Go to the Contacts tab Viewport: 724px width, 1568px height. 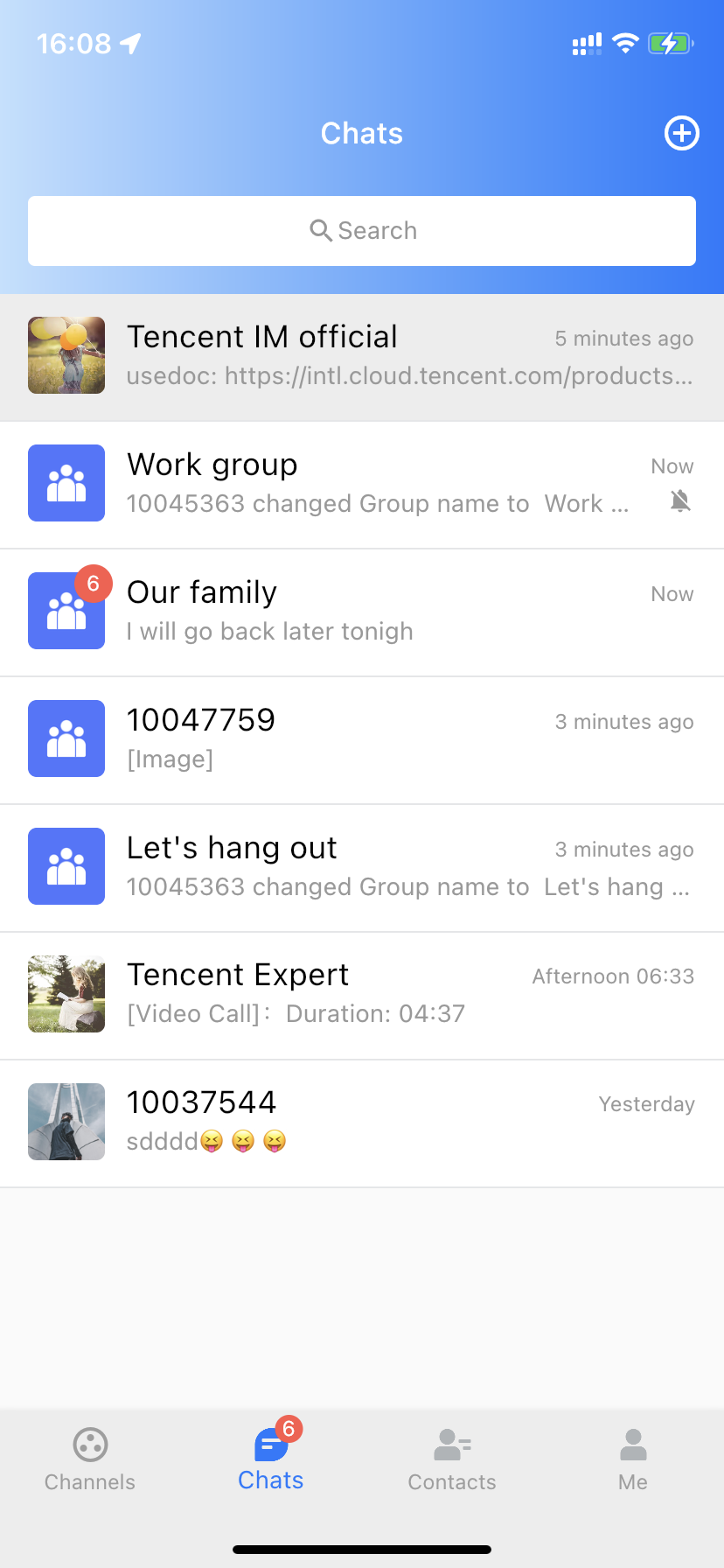click(x=452, y=1460)
